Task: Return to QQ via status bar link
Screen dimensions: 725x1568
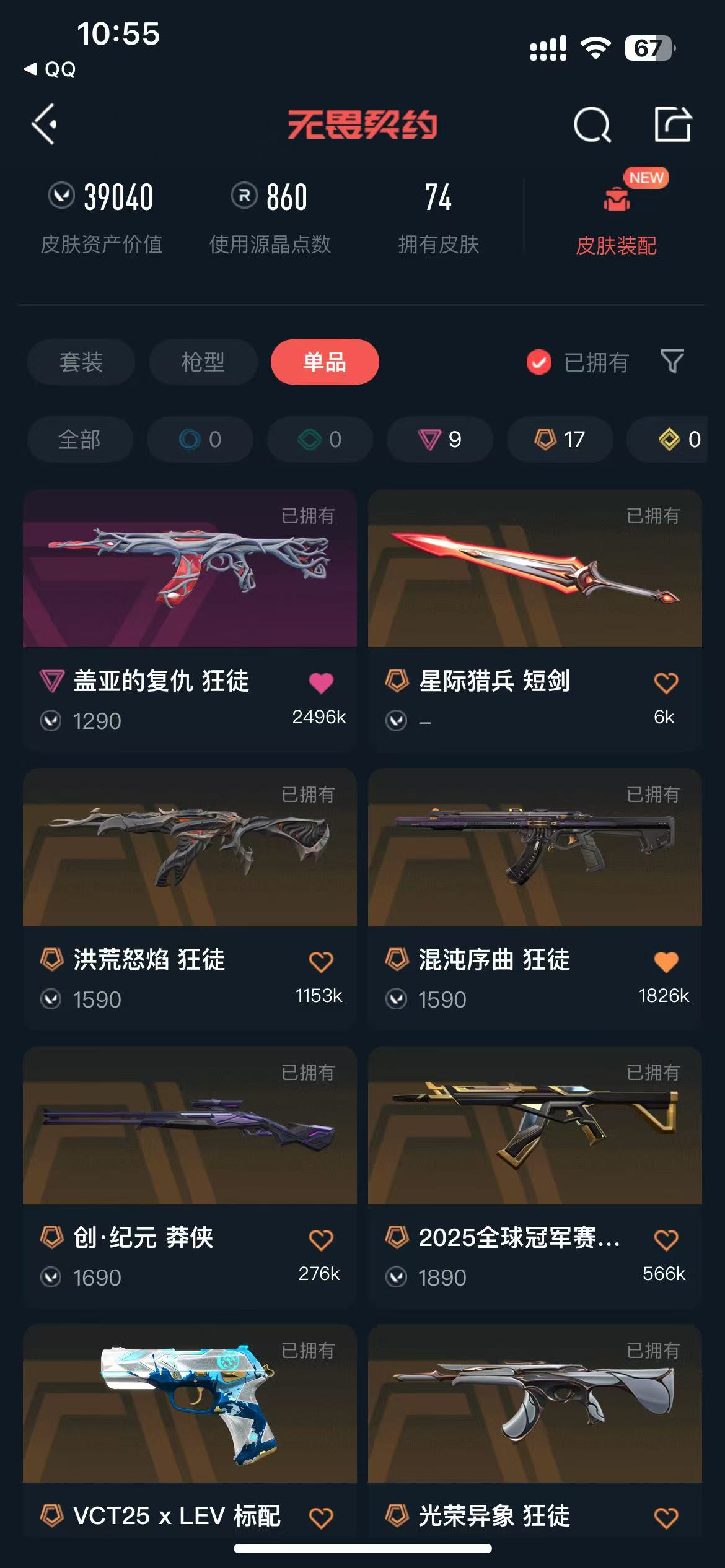Action: point(51,69)
